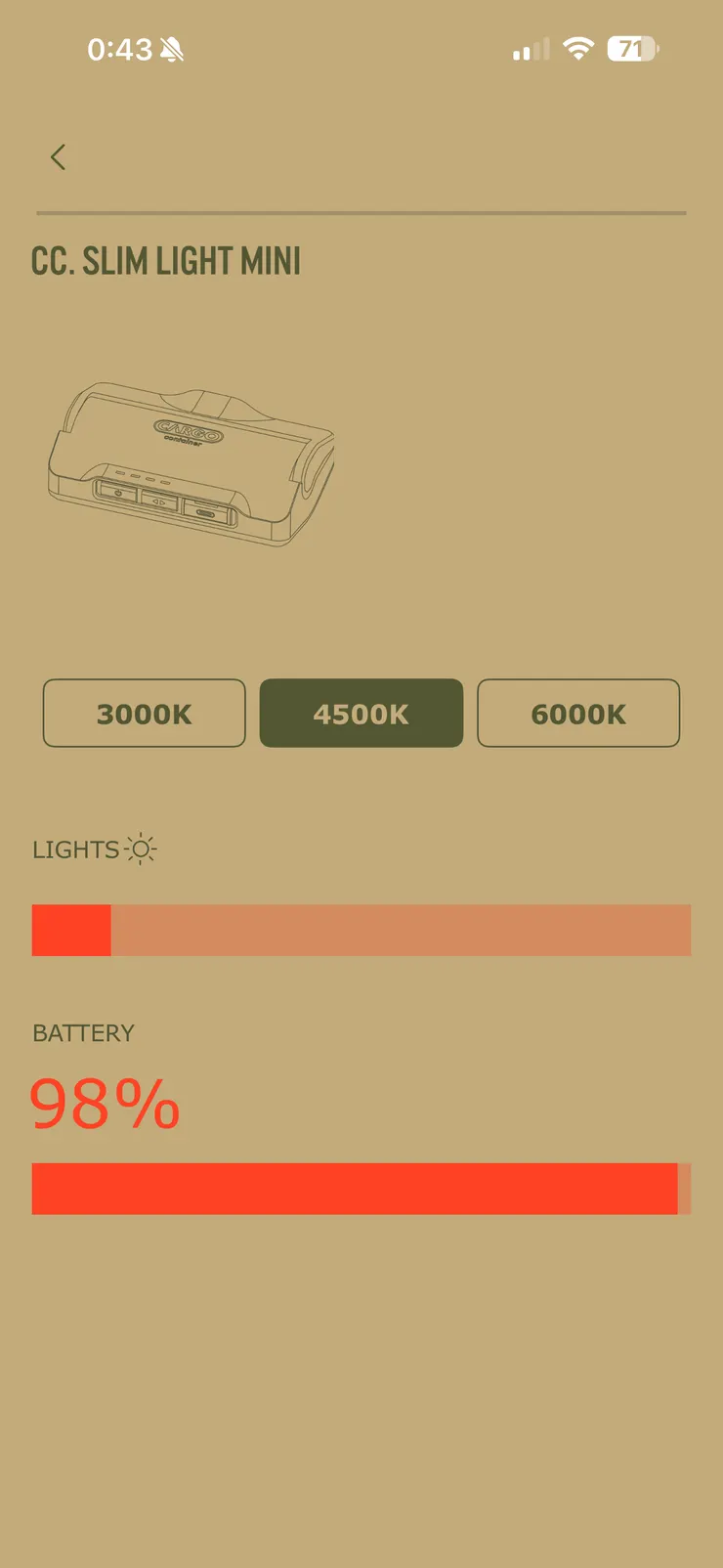723x1568 pixels.
Task: Select the 3000K color temperature
Action: pyautogui.click(x=144, y=714)
